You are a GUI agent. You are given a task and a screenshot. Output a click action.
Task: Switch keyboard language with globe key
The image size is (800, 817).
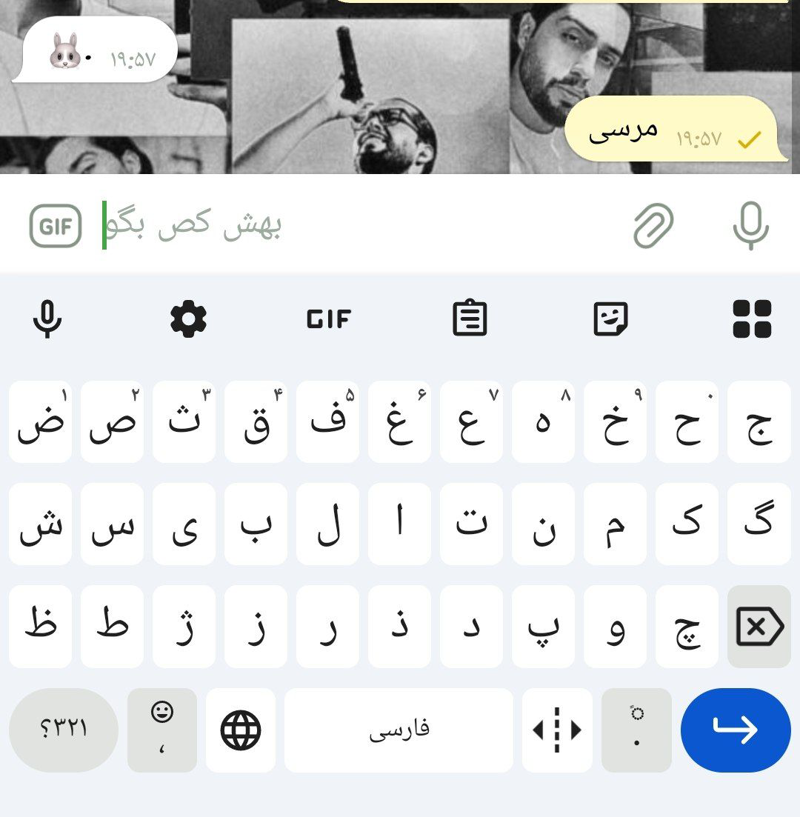click(x=241, y=730)
